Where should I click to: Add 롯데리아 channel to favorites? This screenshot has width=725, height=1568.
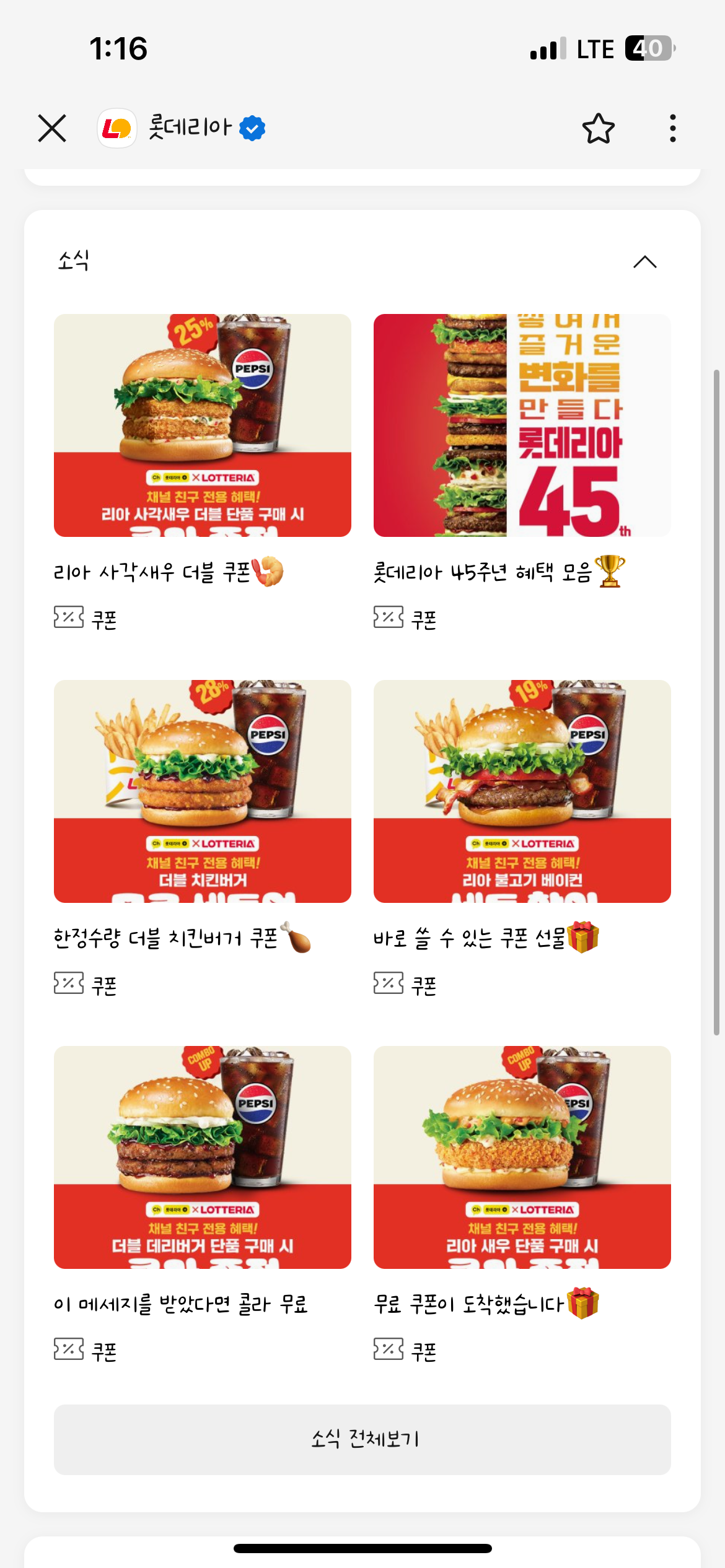[x=598, y=129]
